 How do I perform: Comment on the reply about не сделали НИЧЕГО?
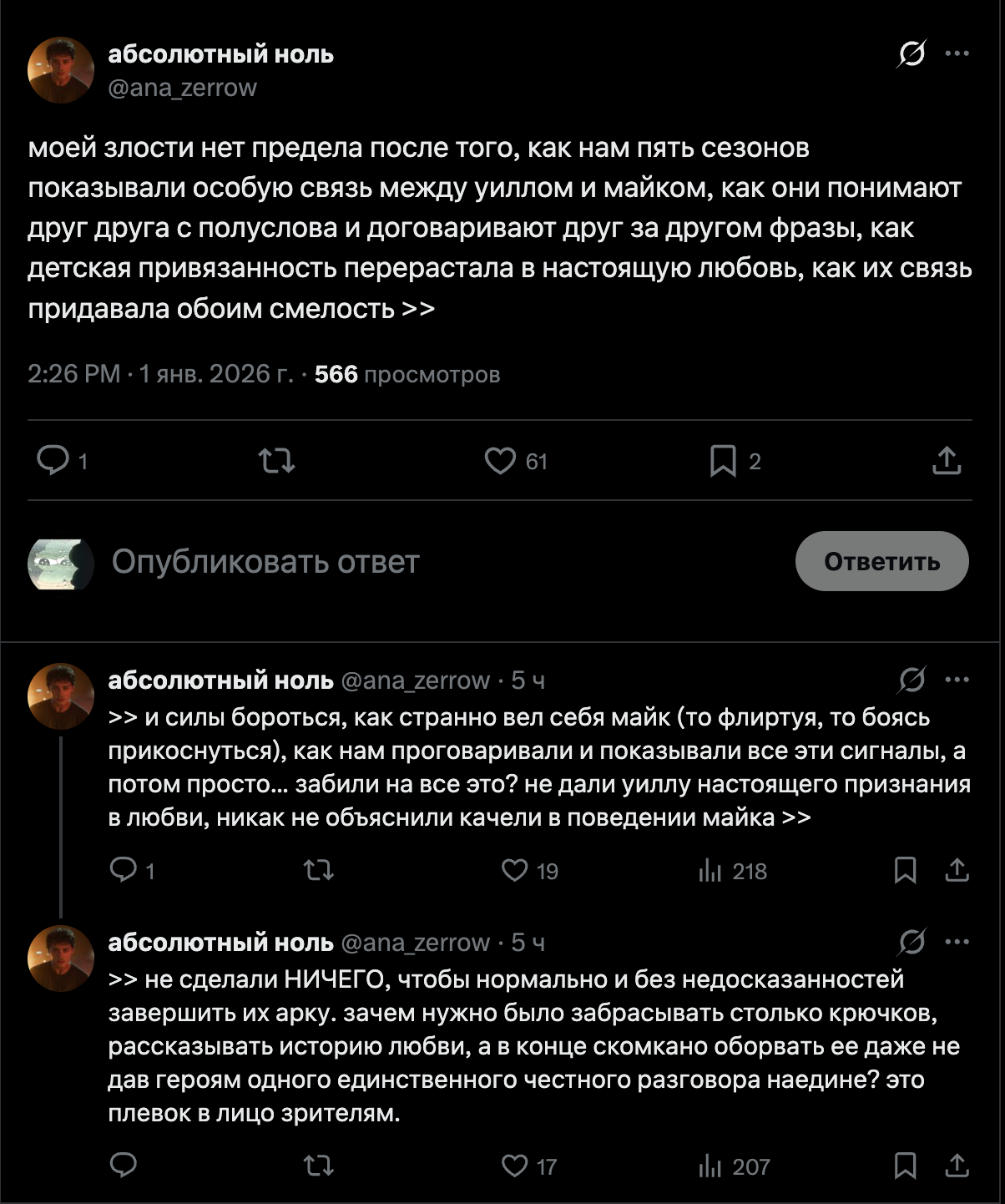coord(124,1166)
